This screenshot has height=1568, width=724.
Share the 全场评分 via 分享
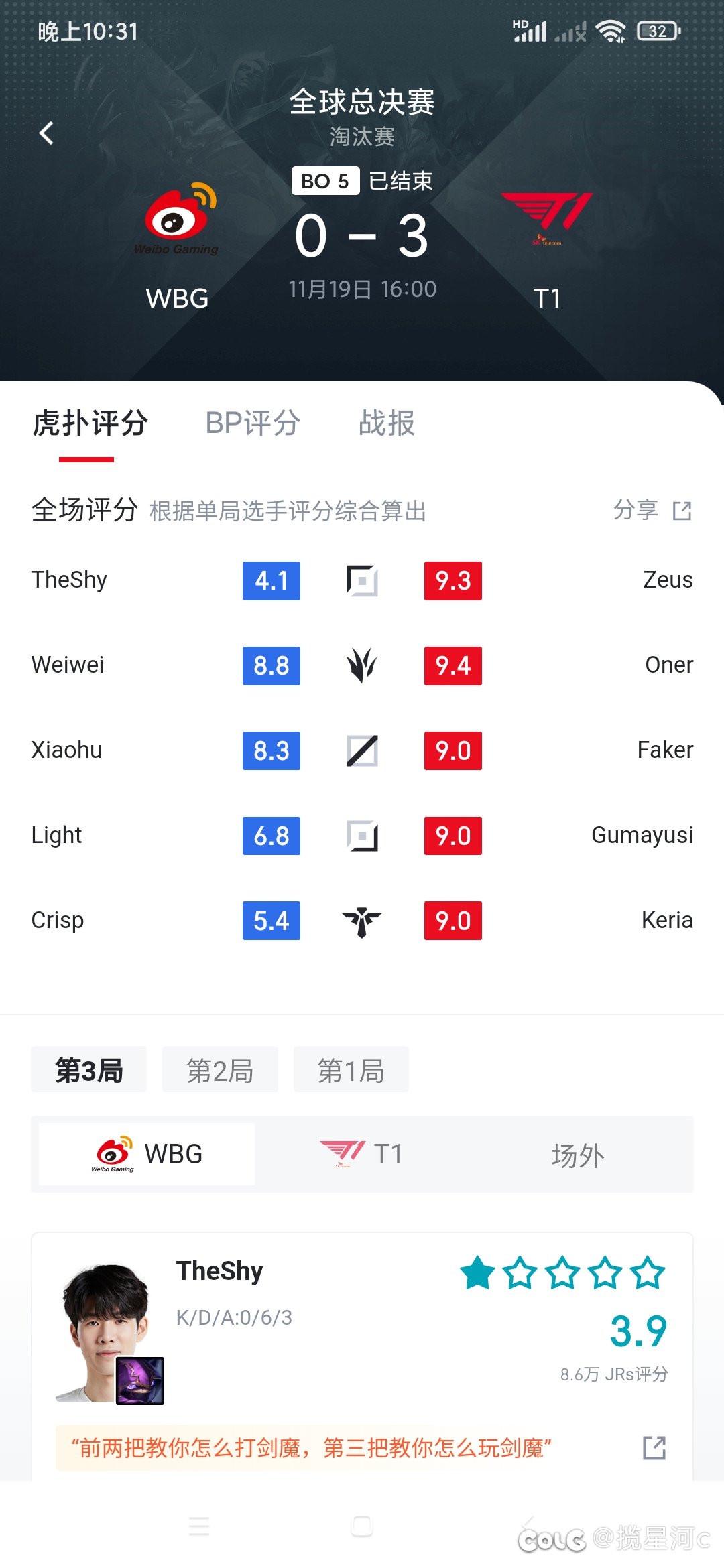pyautogui.click(x=652, y=511)
